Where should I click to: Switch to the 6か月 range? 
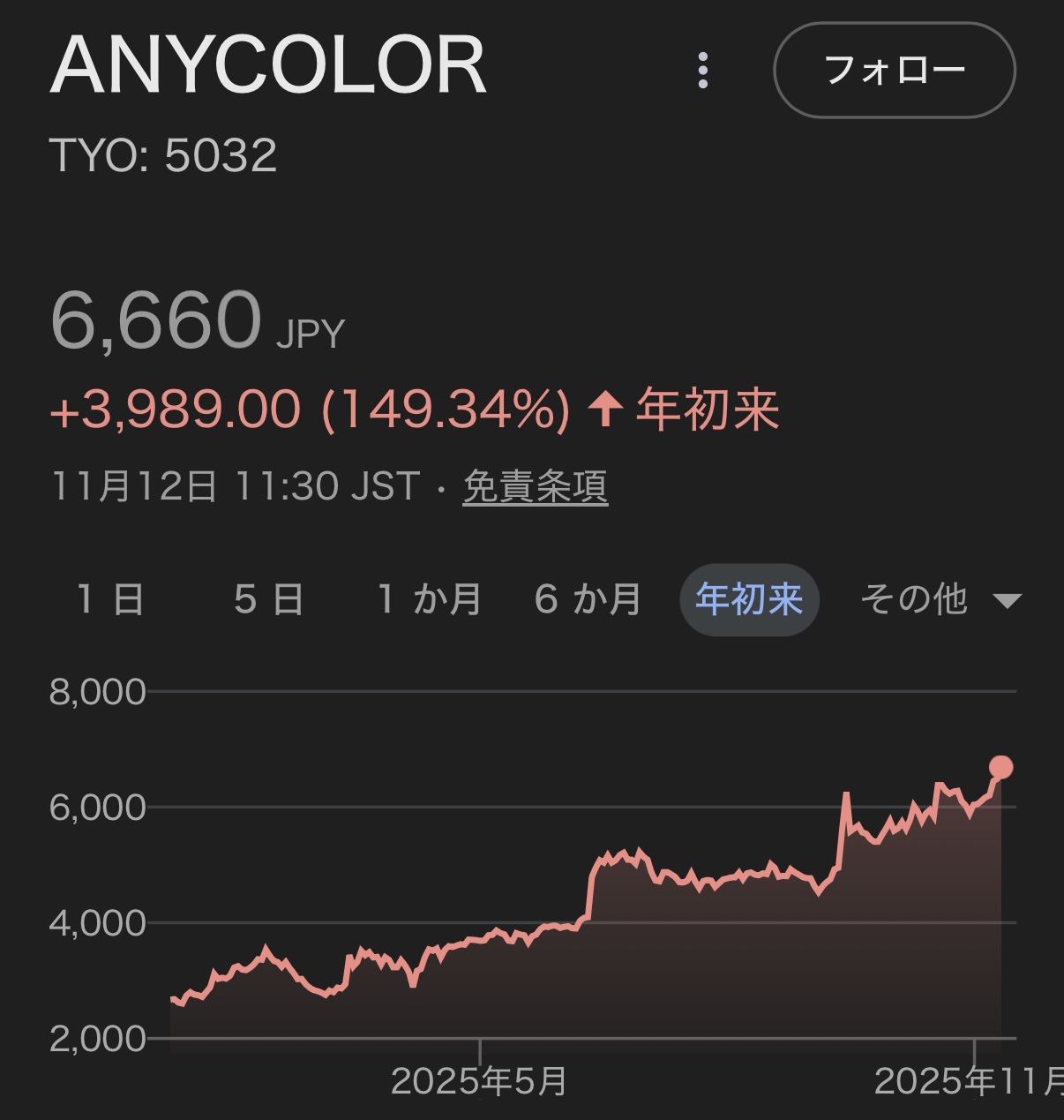click(588, 599)
